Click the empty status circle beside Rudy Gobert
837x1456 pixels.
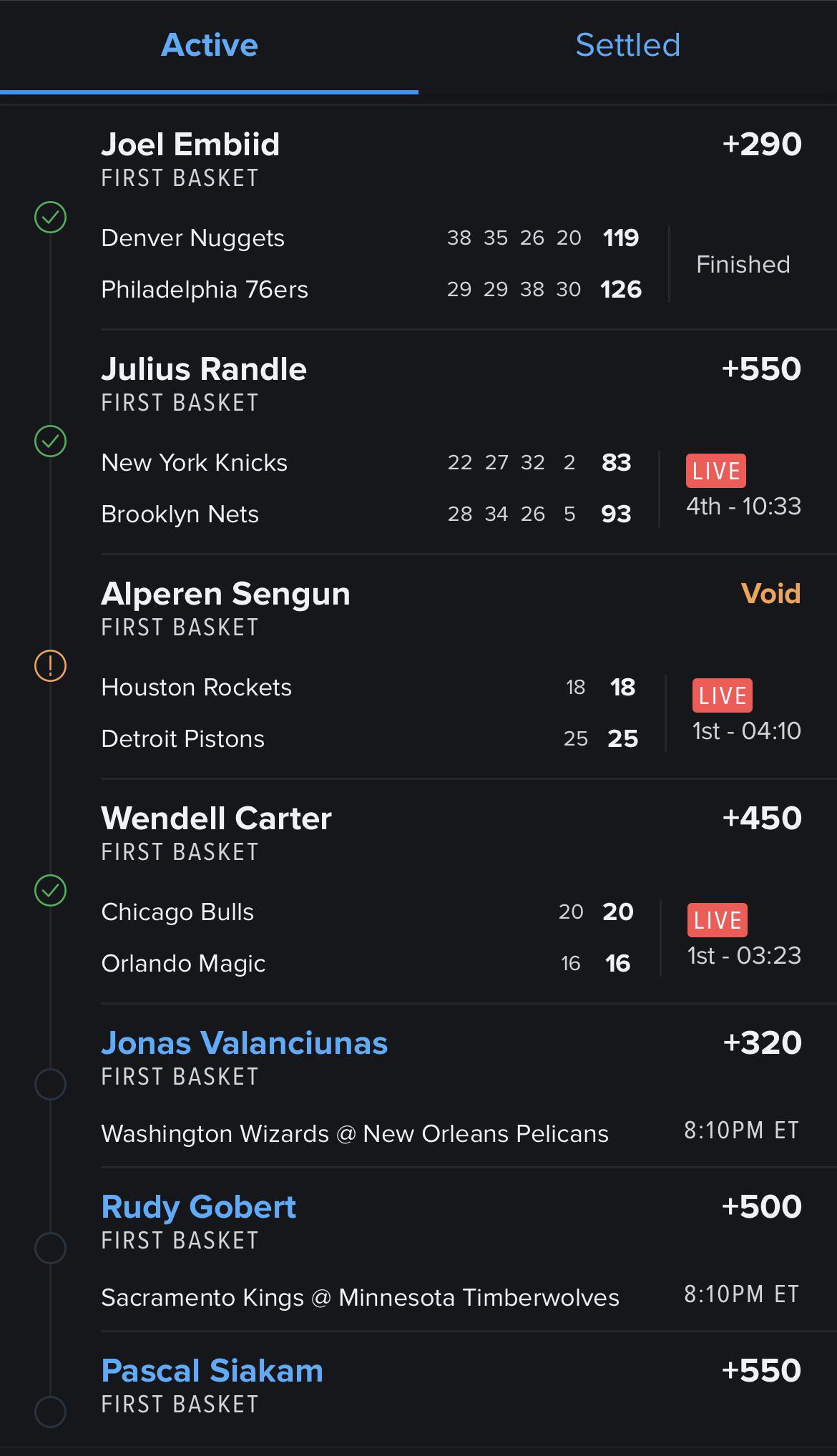(x=49, y=1246)
